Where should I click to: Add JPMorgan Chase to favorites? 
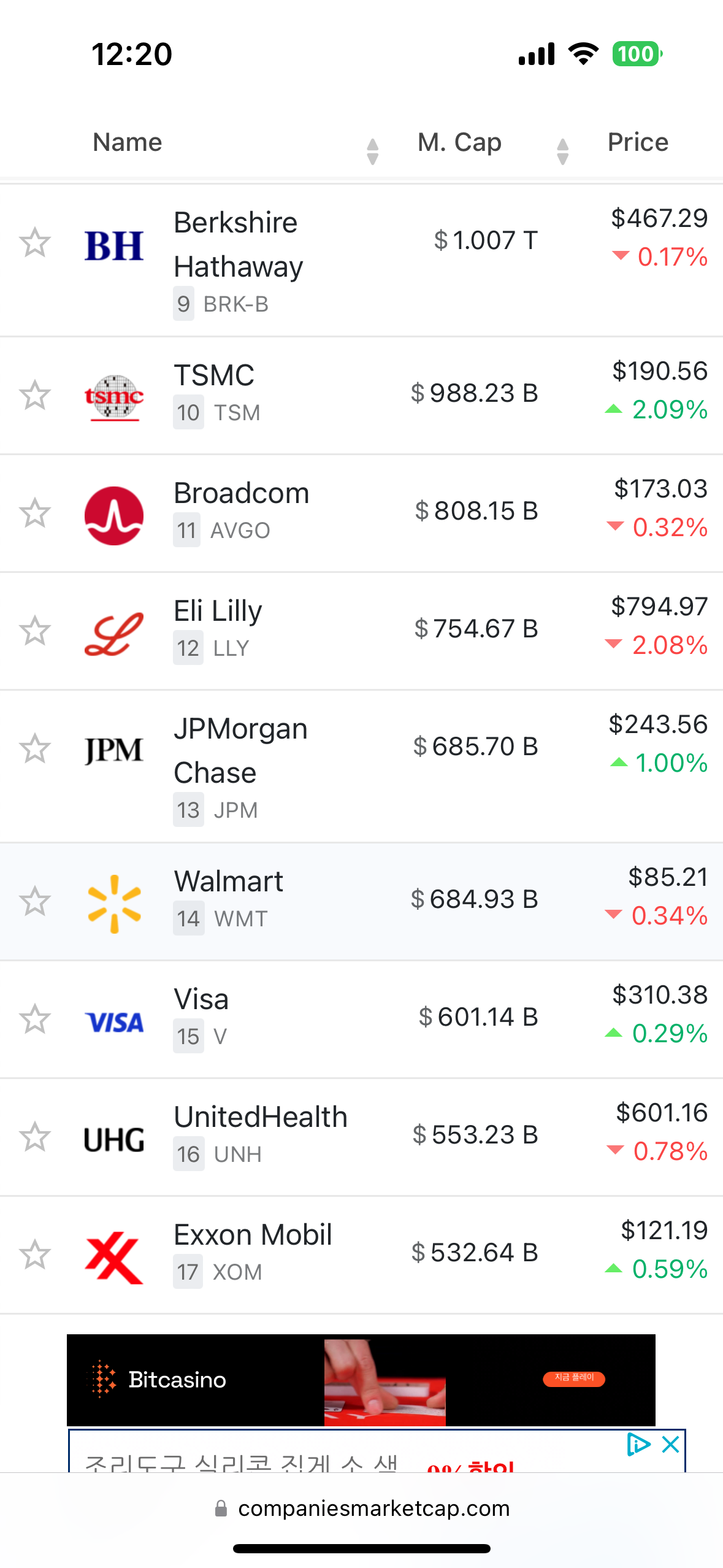point(35,748)
